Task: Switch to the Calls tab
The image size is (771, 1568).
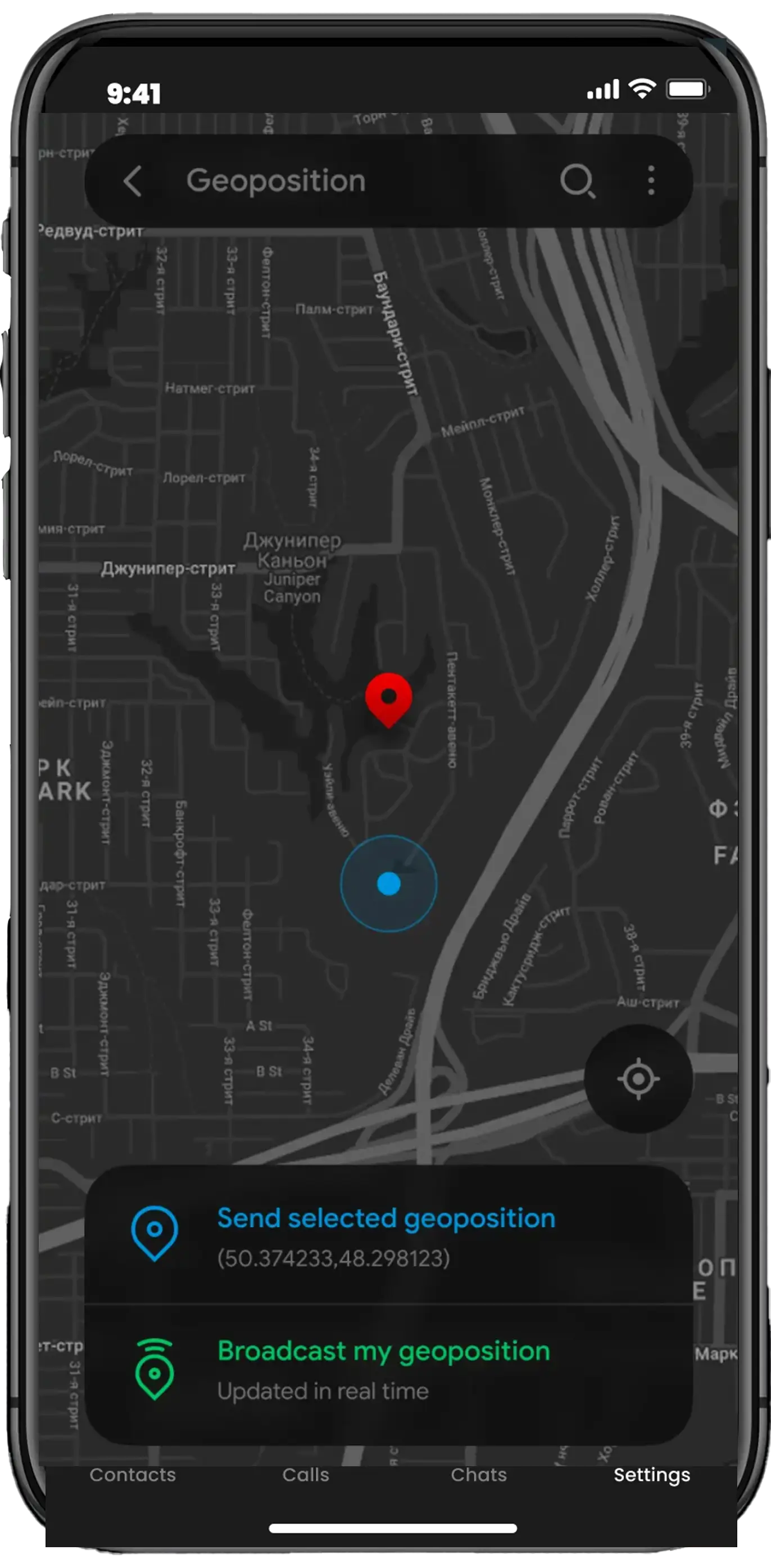Action: 306,1475
